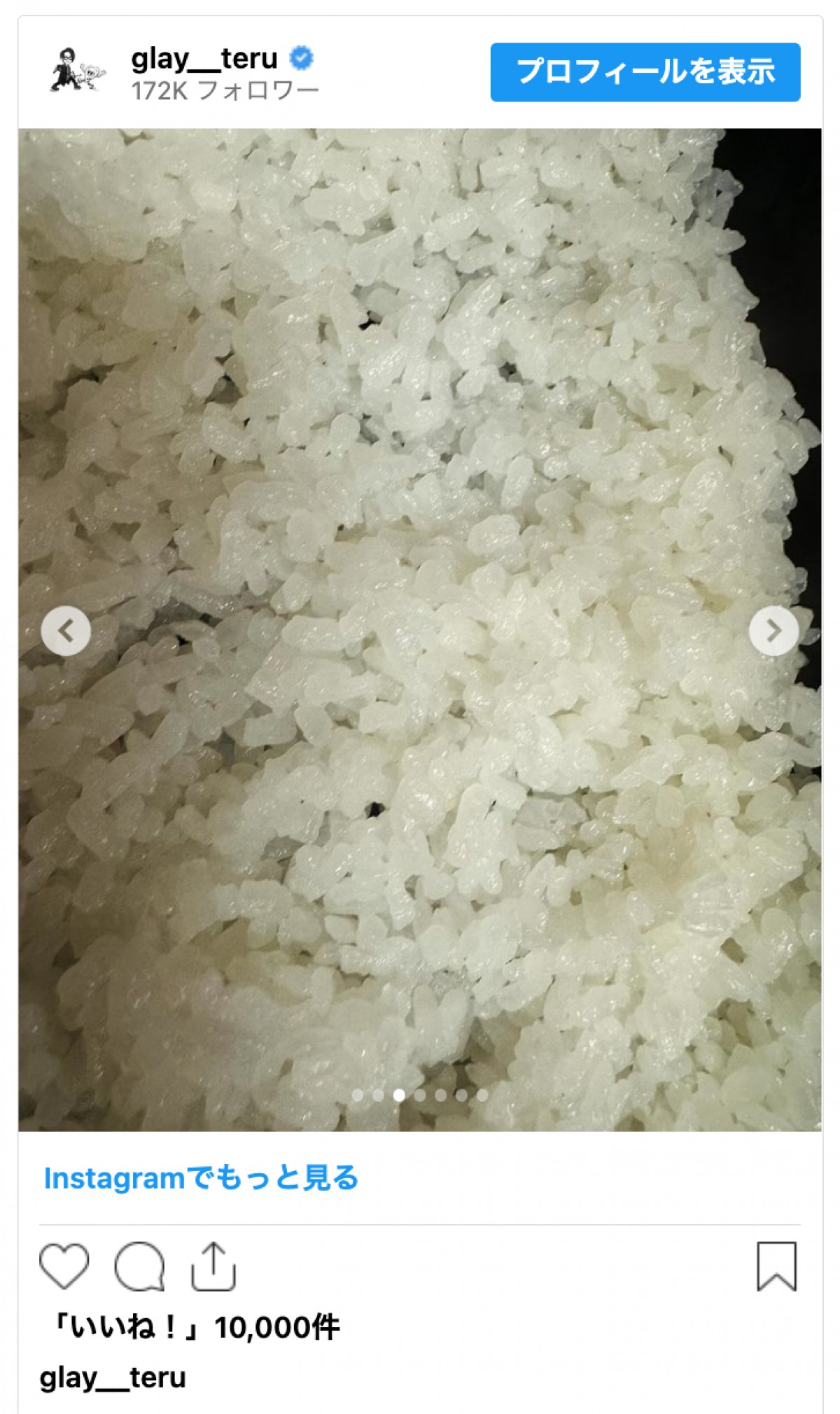The width and height of the screenshot is (840, 1414).
Task: Open glay__teru profile avatar
Action: 76,71
